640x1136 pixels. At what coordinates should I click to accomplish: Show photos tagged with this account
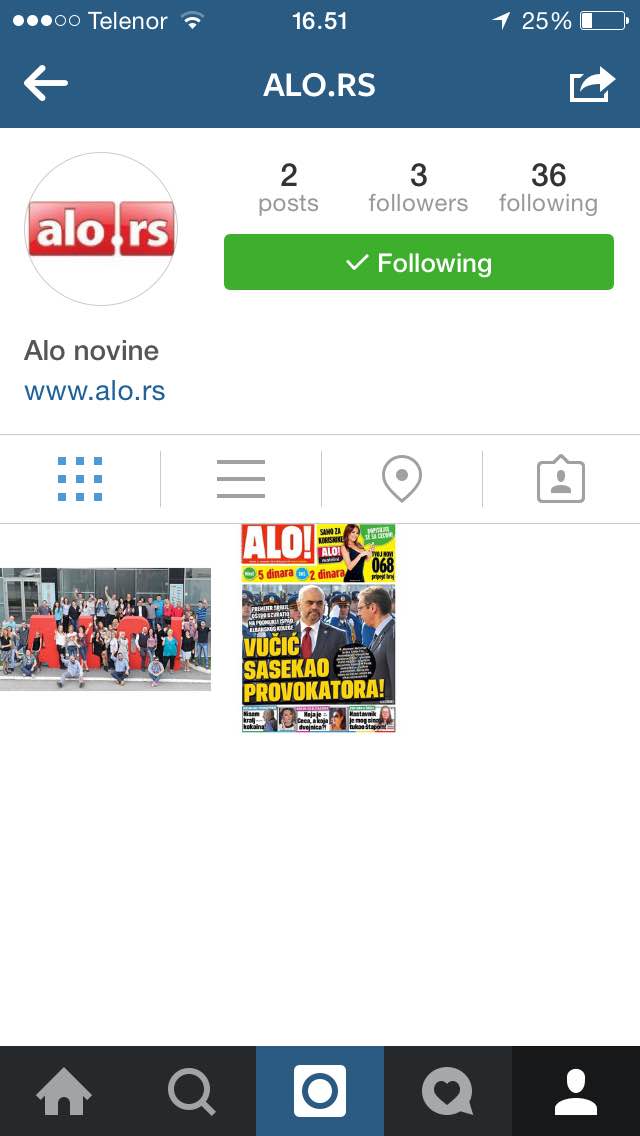click(x=560, y=480)
